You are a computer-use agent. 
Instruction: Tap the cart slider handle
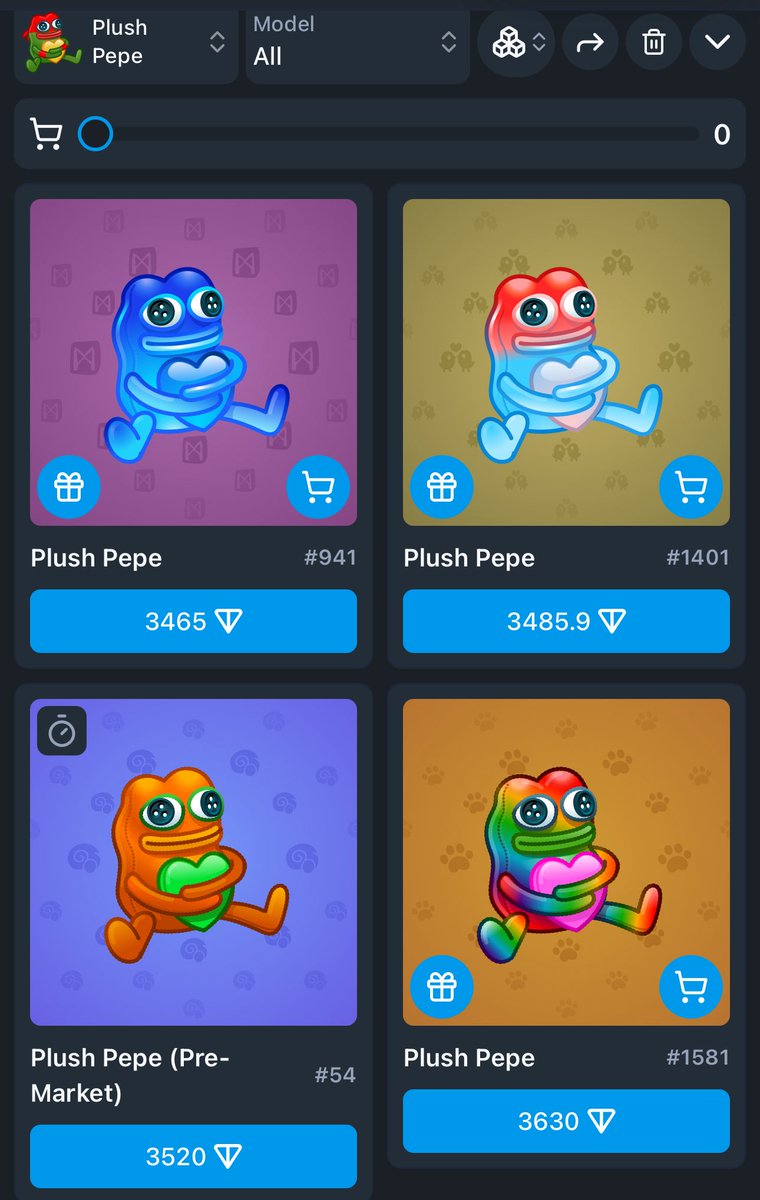(x=96, y=133)
